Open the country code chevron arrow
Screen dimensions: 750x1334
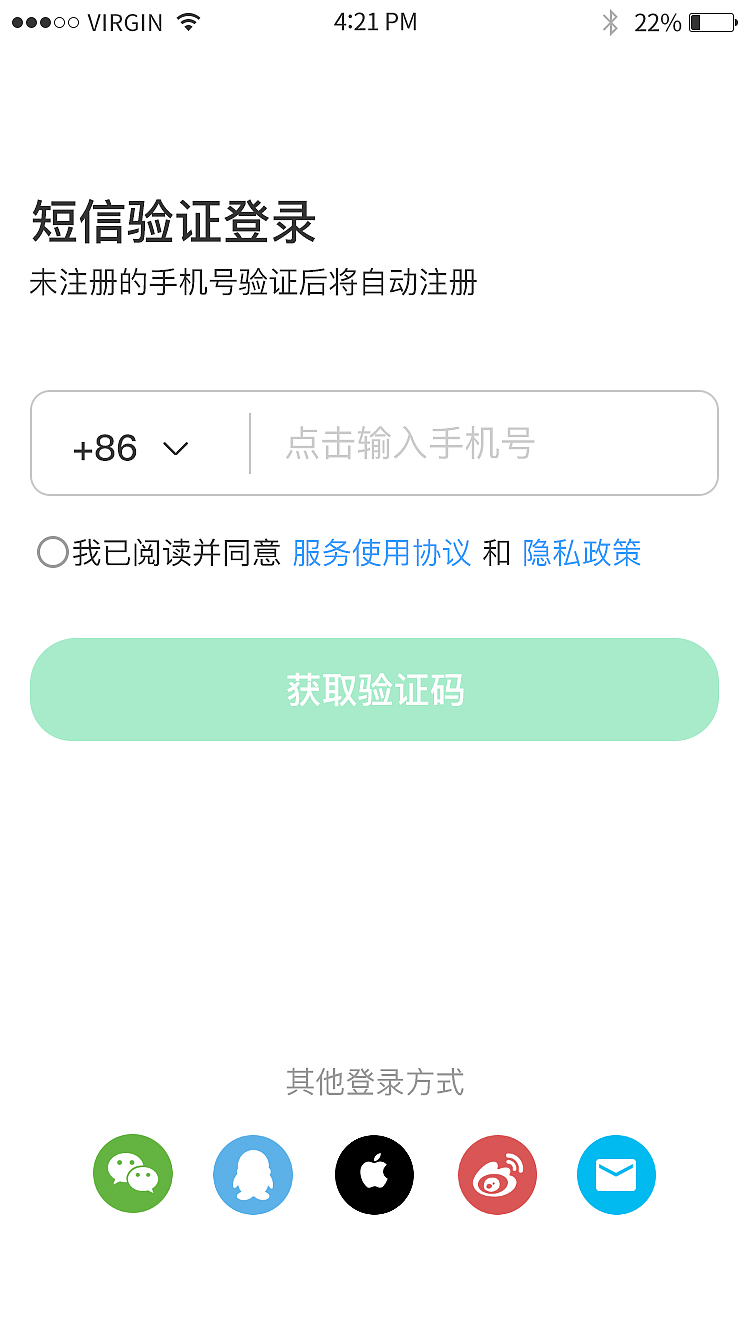[176, 449]
